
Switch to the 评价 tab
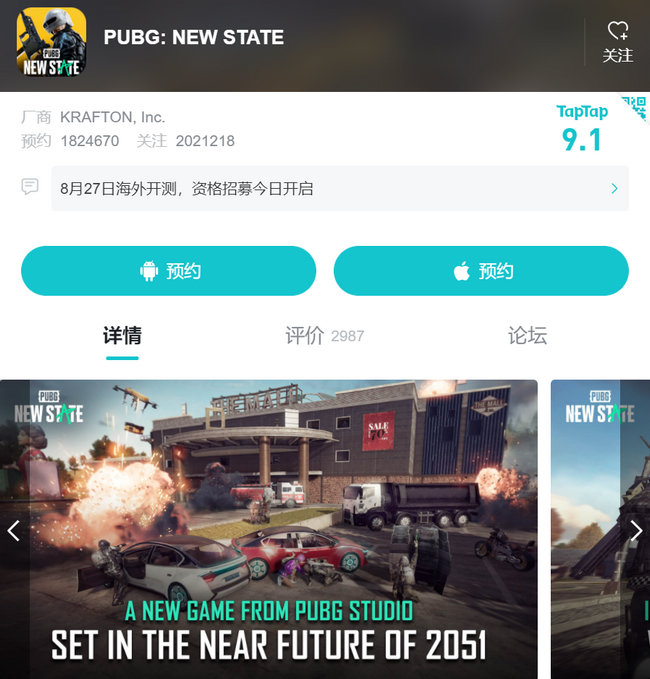point(323,336)
